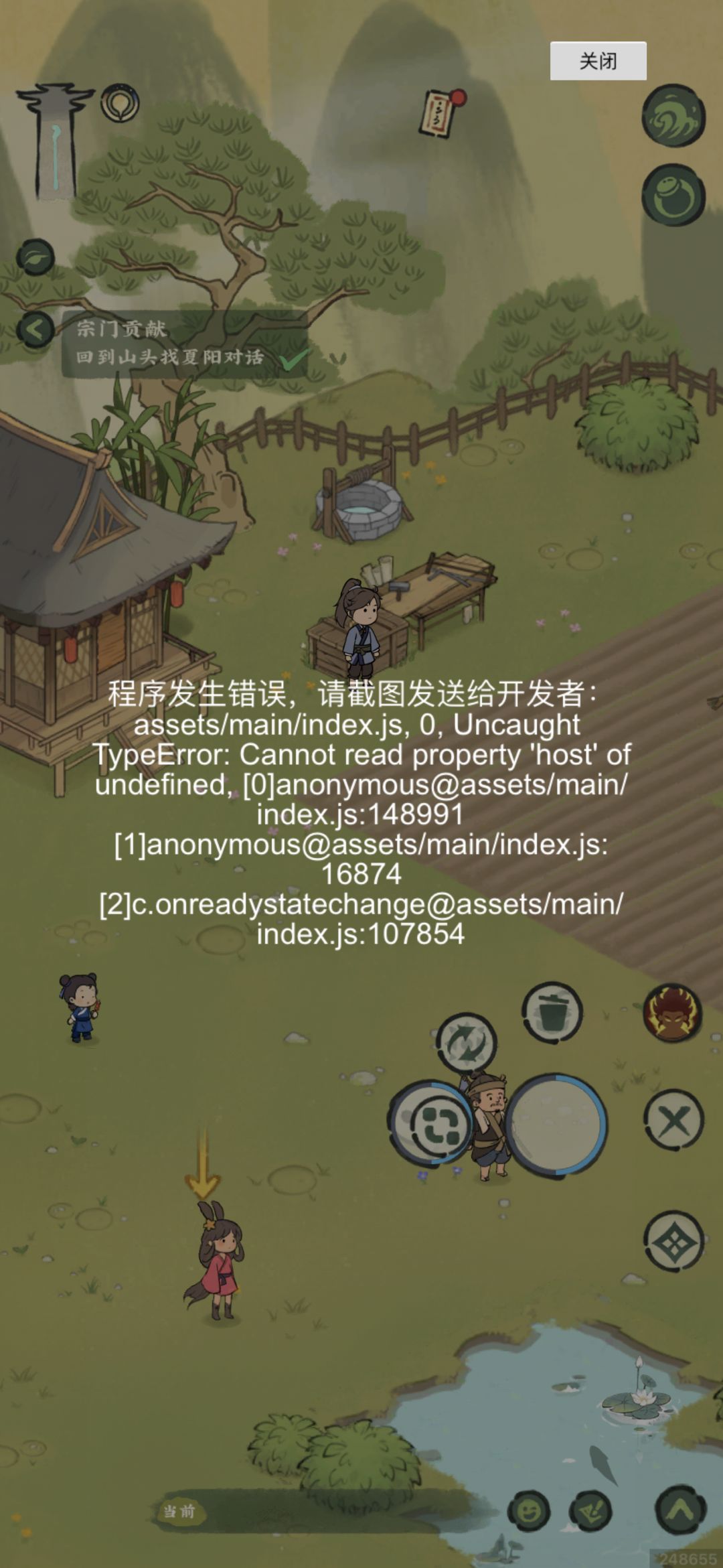This screenshot has width=723, height=1568.
Task: Open the emoji smiley button
Action: tap(529, 1511)
